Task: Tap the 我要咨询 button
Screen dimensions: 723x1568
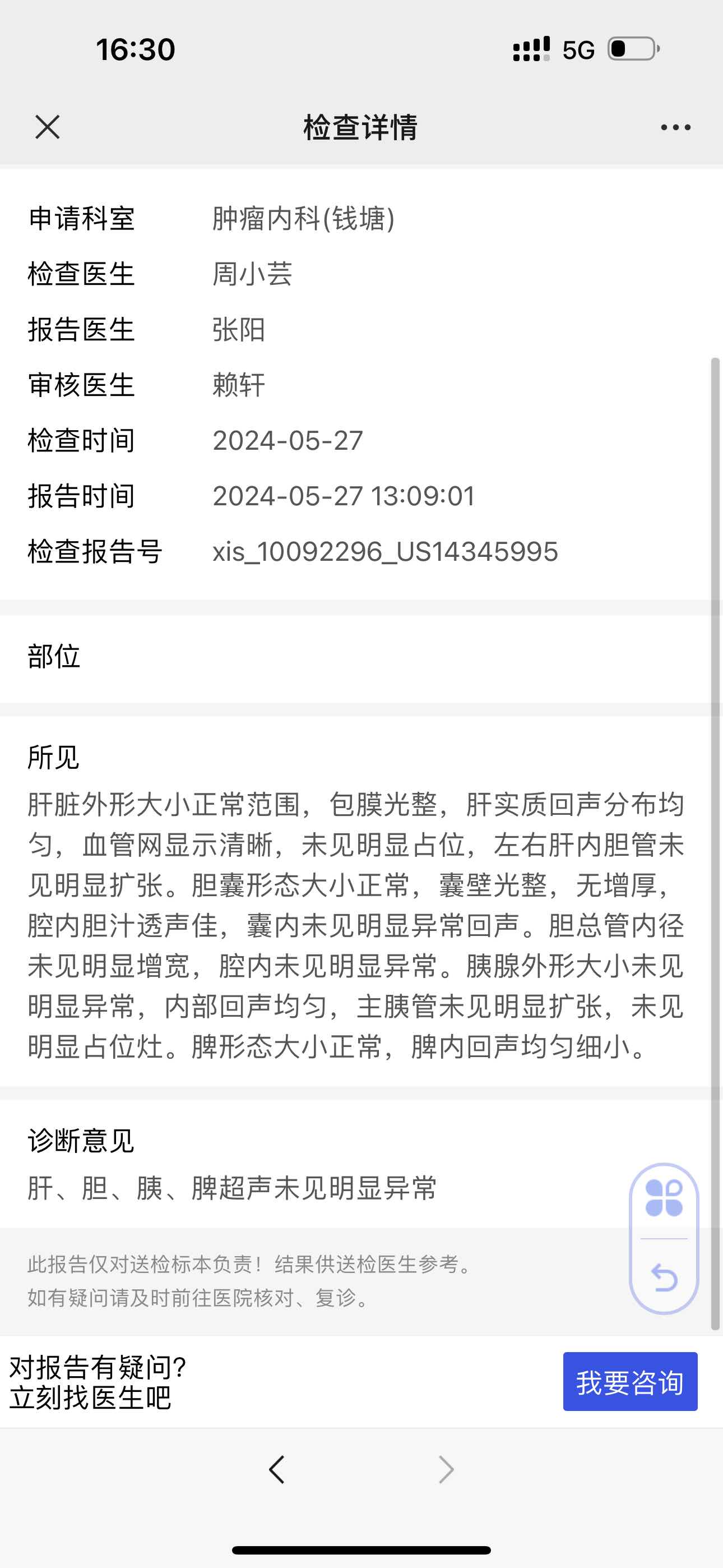Action: 630,1382
